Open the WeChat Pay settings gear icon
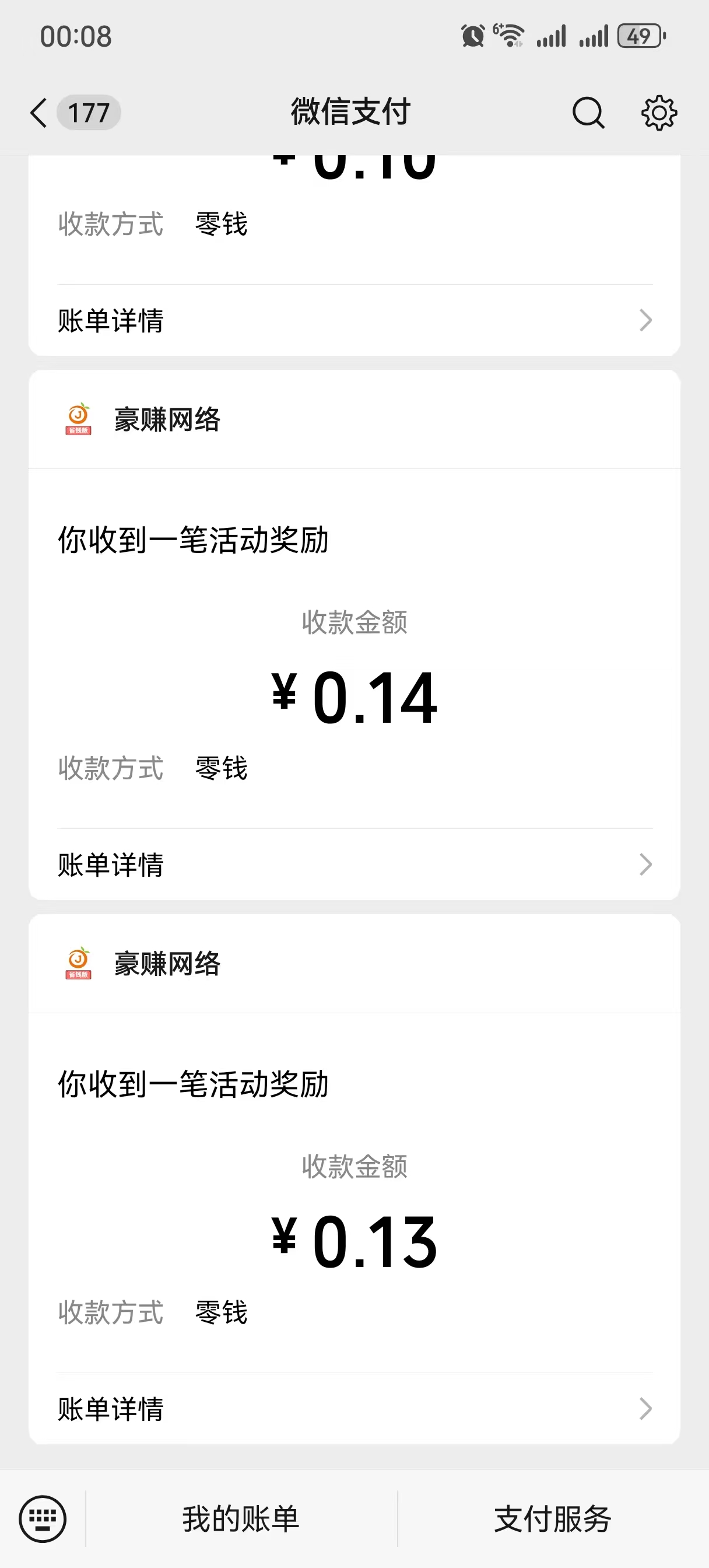Screen dimensions: 709x1568 [x=658, y=112]
